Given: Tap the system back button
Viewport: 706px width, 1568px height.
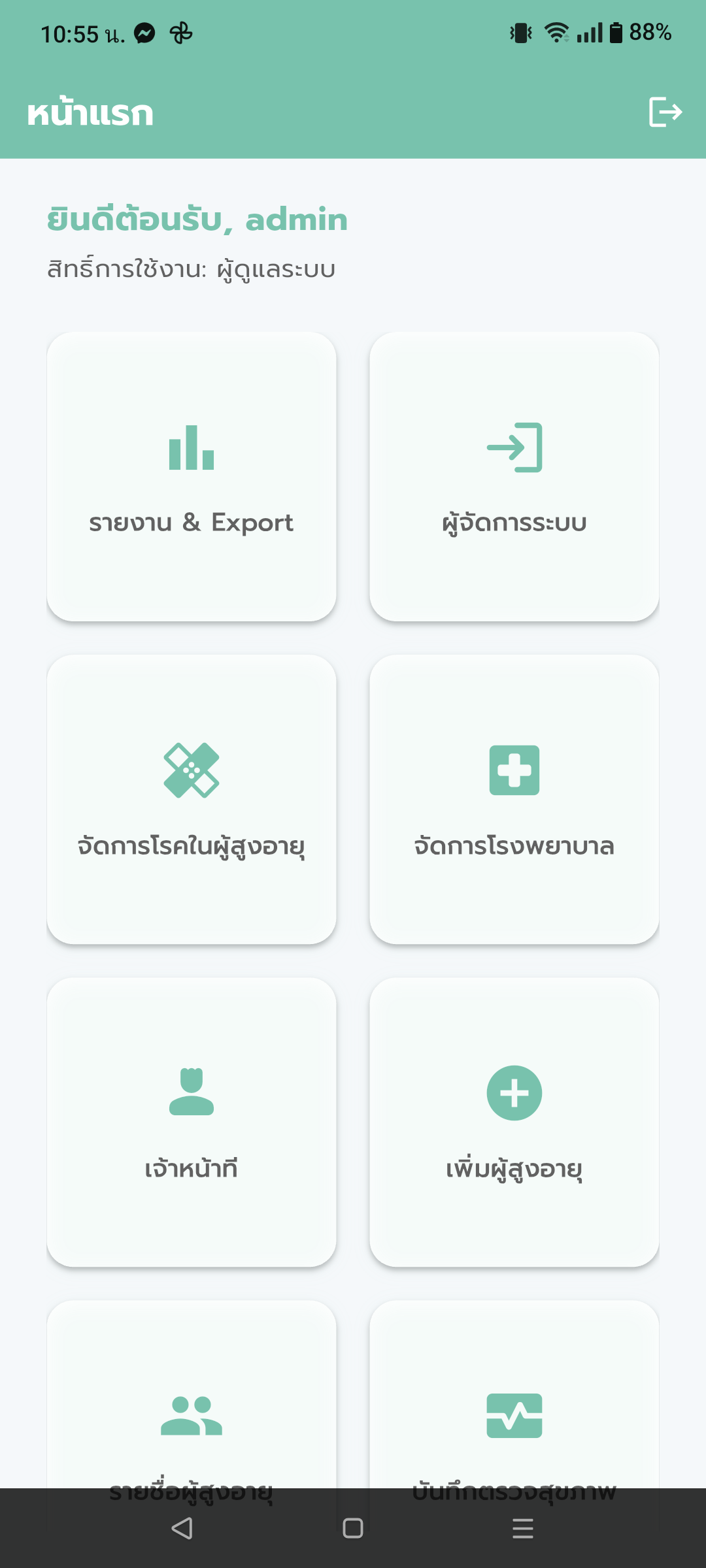Looking at the screenshot, I should pyautogui.click(x=182, y=1528).
